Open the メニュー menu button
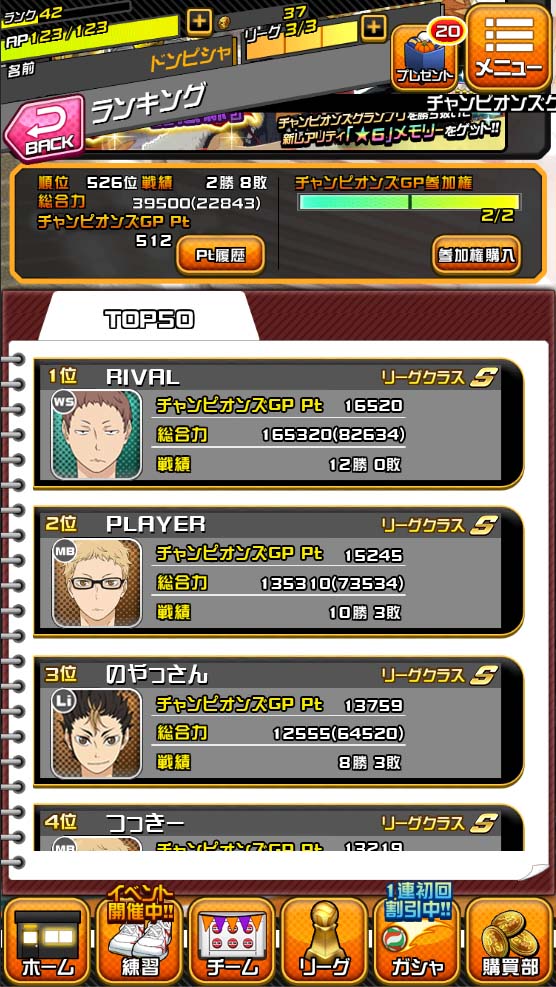Screen dimensions: 556x987 (x=508, y=49)
